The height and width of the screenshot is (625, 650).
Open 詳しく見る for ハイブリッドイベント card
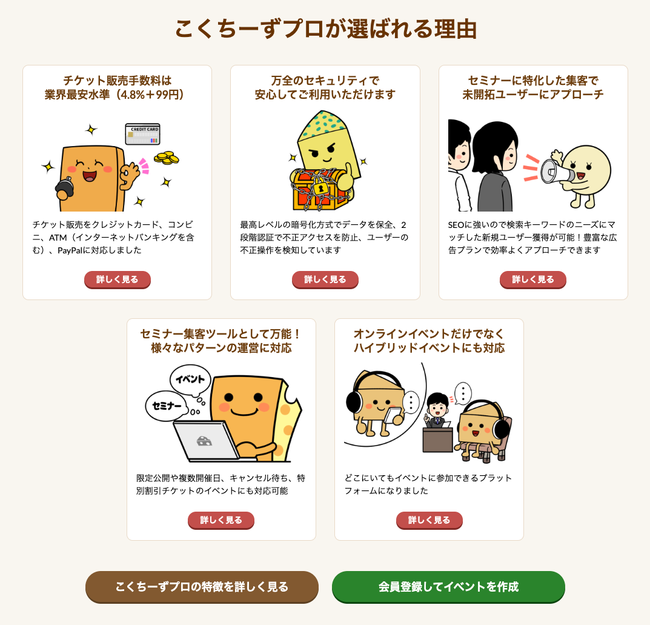tap(429, 520)
